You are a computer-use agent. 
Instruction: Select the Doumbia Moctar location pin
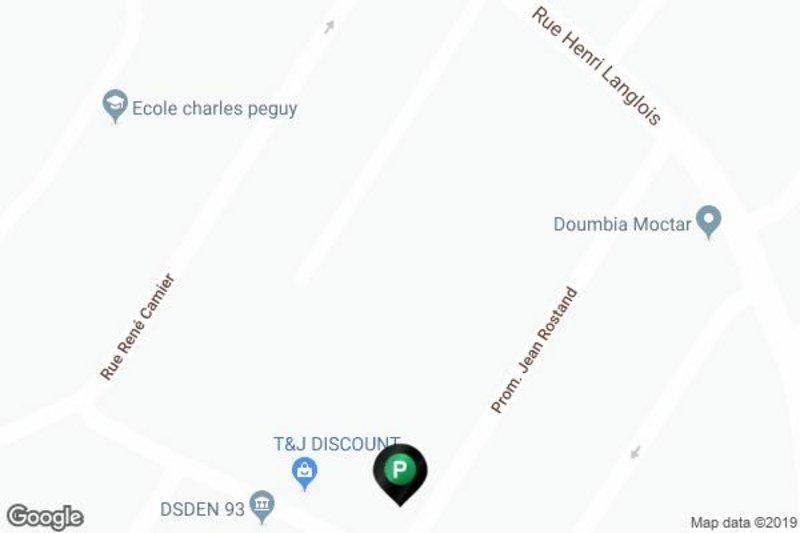[709, 221]
